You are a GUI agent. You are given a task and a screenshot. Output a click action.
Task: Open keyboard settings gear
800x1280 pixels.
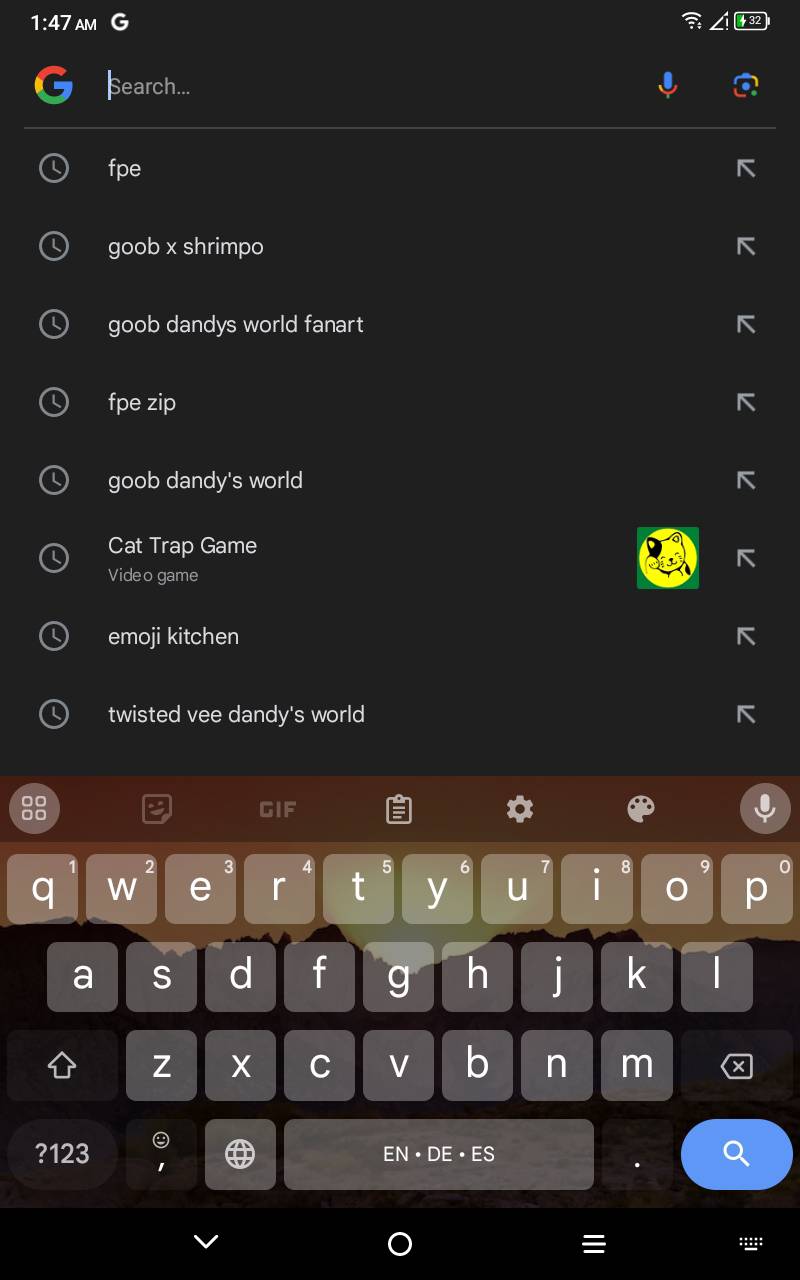(x=520, y=809)
